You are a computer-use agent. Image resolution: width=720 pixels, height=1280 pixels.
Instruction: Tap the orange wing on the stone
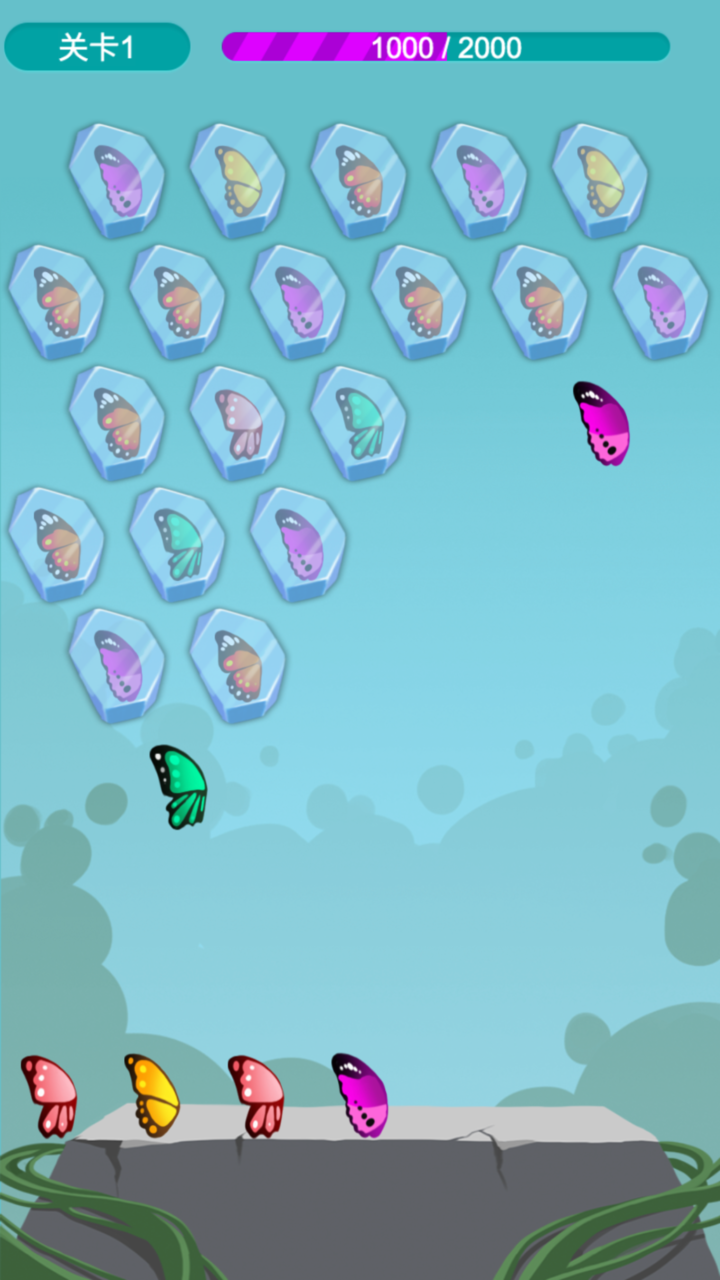point(152,1095)
